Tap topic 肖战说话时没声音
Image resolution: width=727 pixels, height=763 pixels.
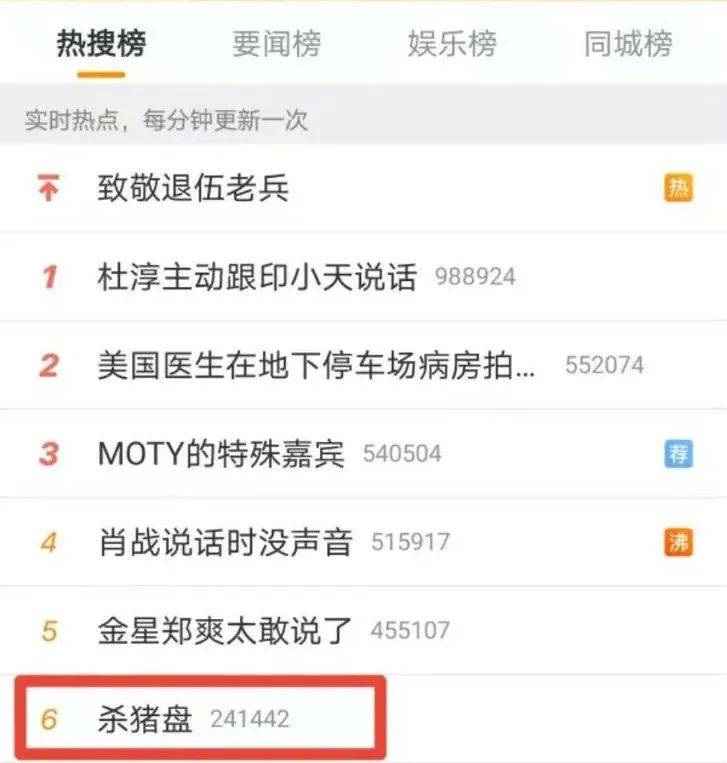225,542
